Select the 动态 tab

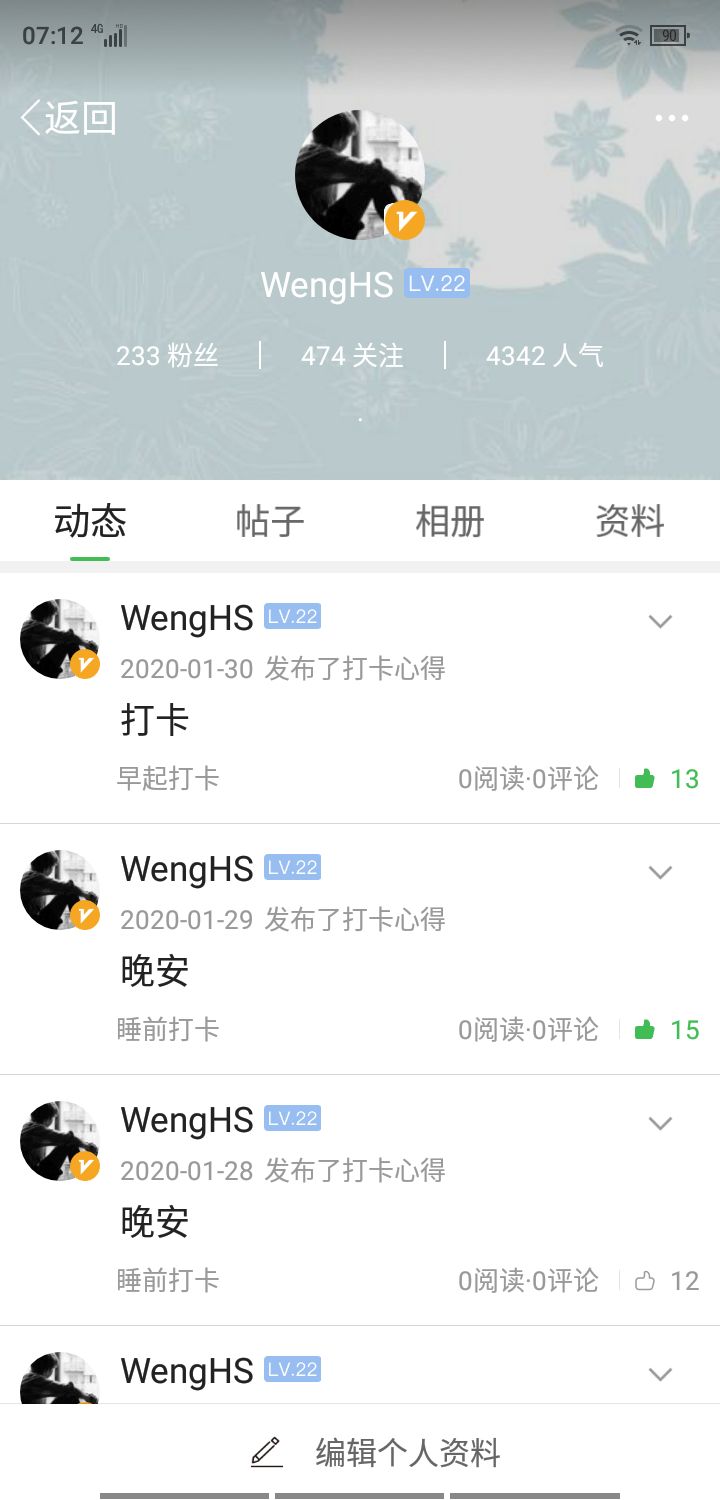pyautogui.click(x=90, y=521)
